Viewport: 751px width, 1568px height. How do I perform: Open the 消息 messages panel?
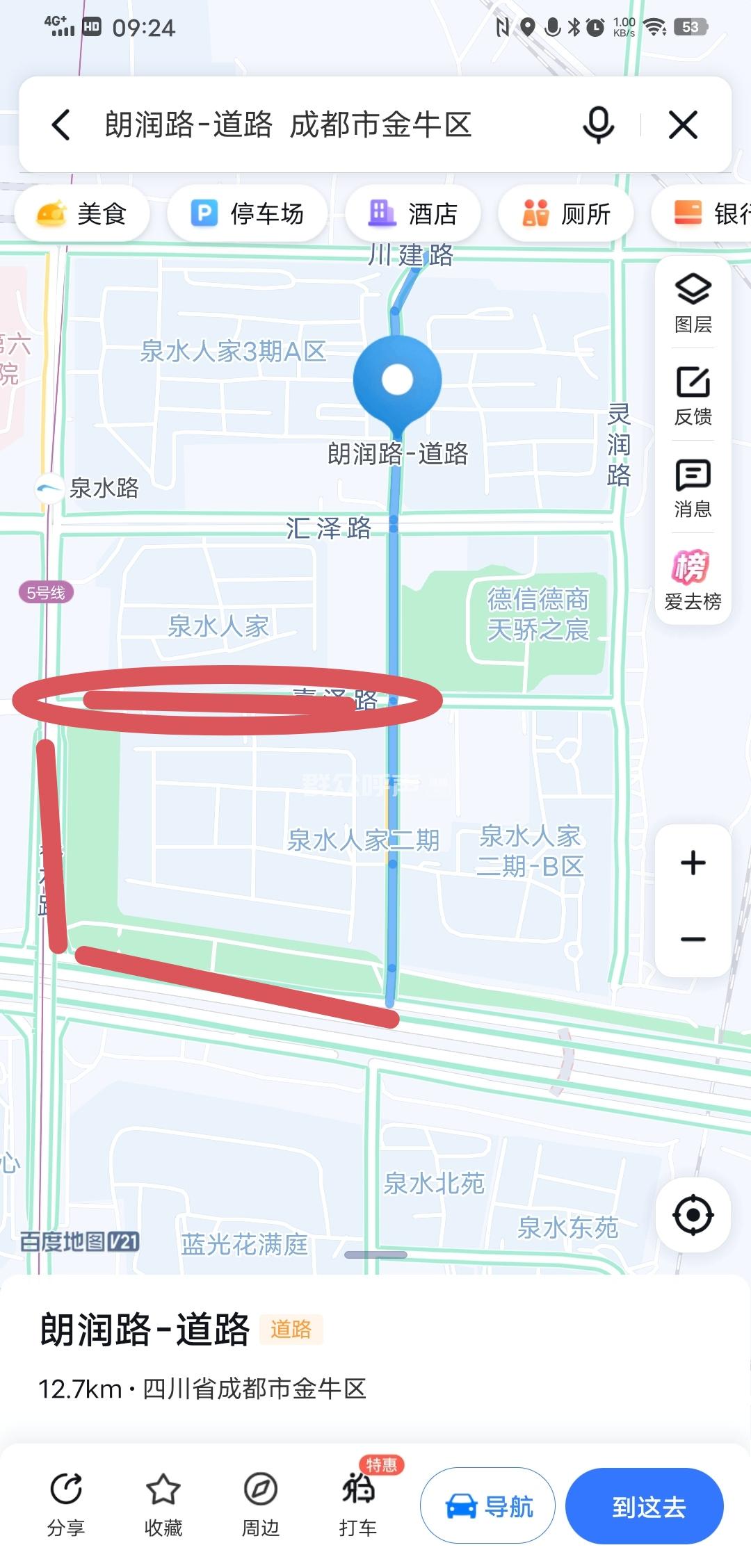coord(693,488)
